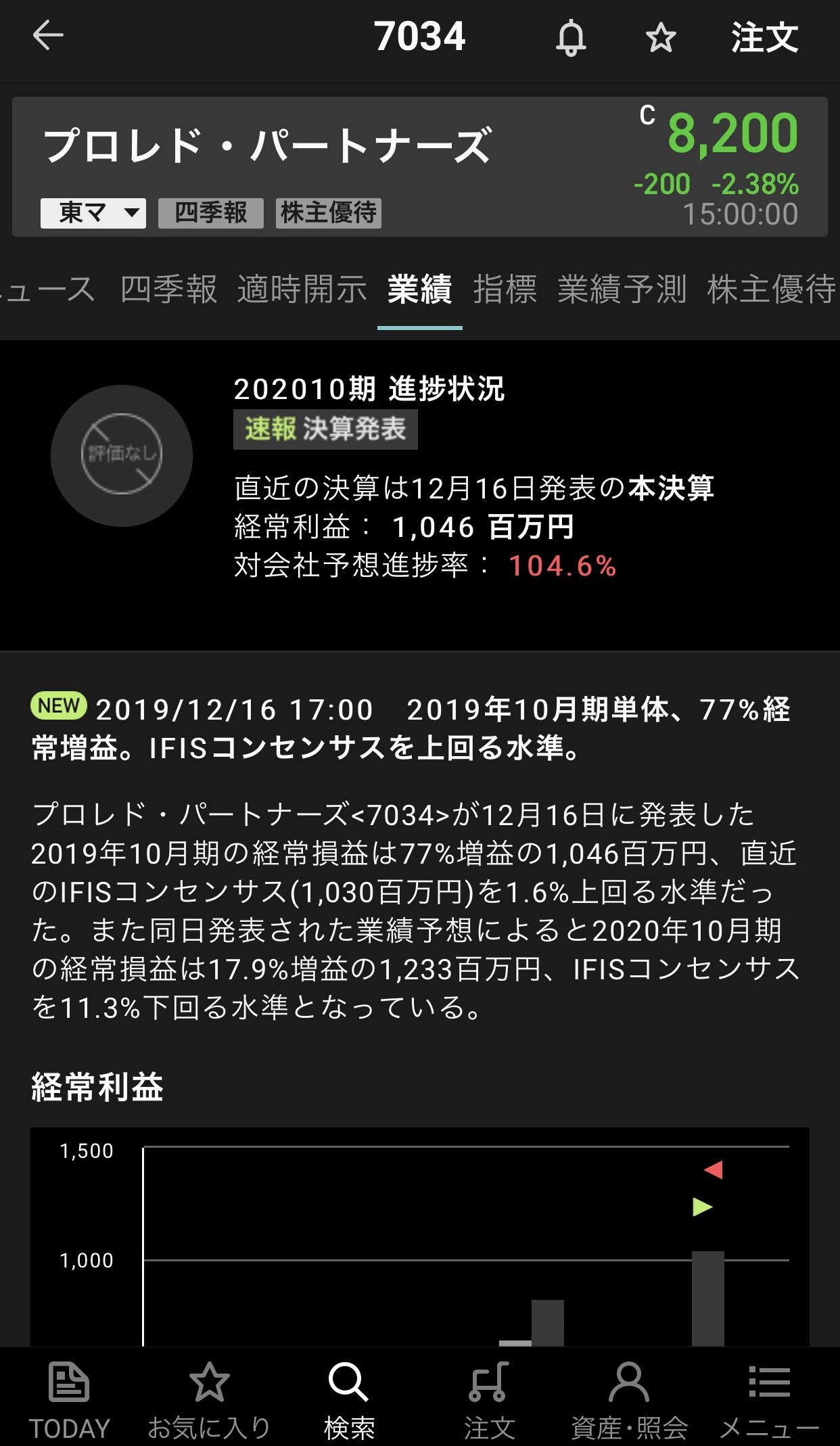Open 資産・照会 in bottom navigation

click(629, 1400)
